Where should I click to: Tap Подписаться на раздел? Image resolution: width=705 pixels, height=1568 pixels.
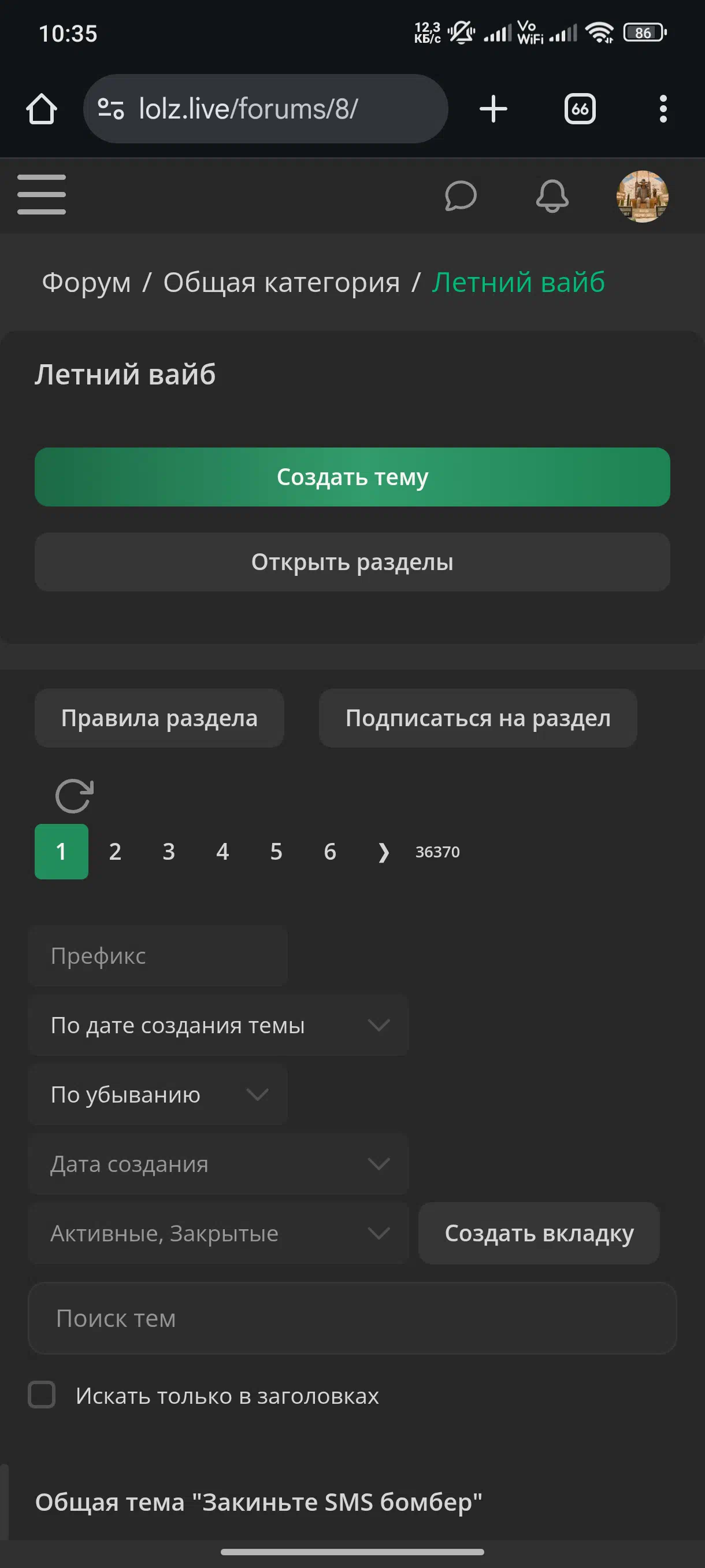point(478,718)
